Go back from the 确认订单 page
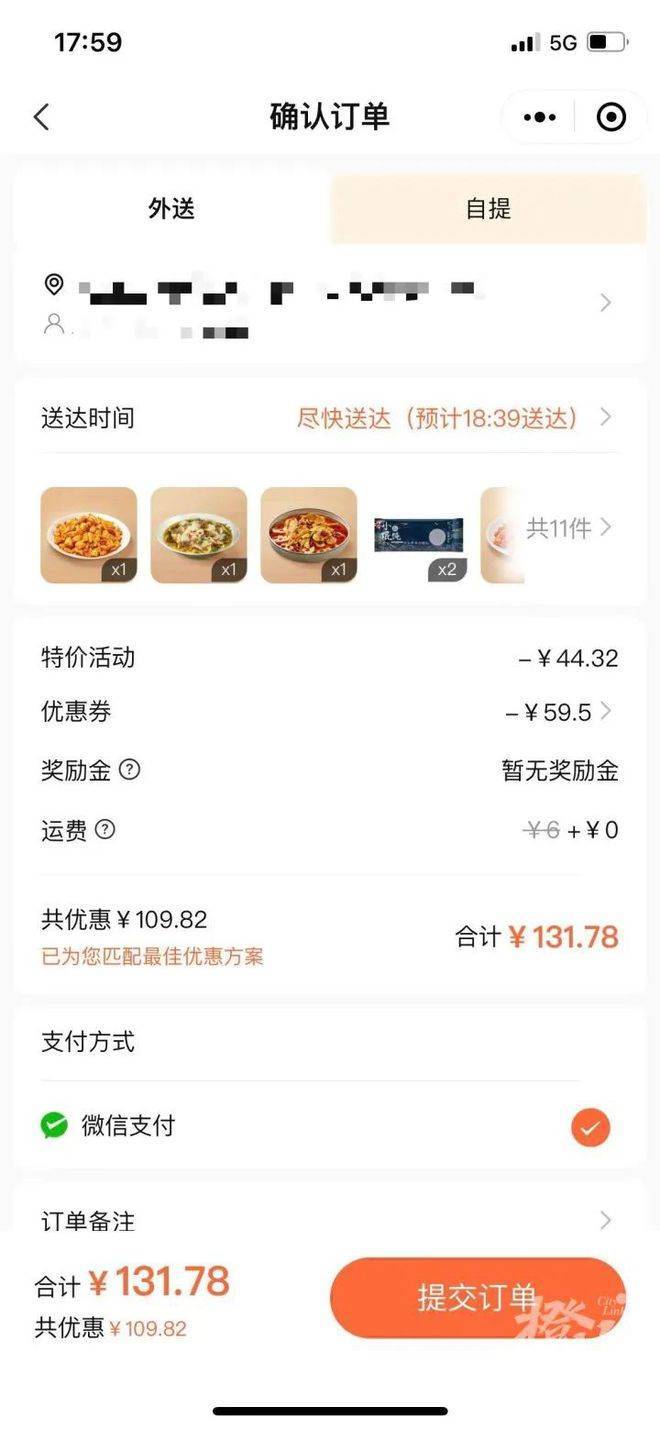This screenshot has width=660, height=1429. point(41,117)
